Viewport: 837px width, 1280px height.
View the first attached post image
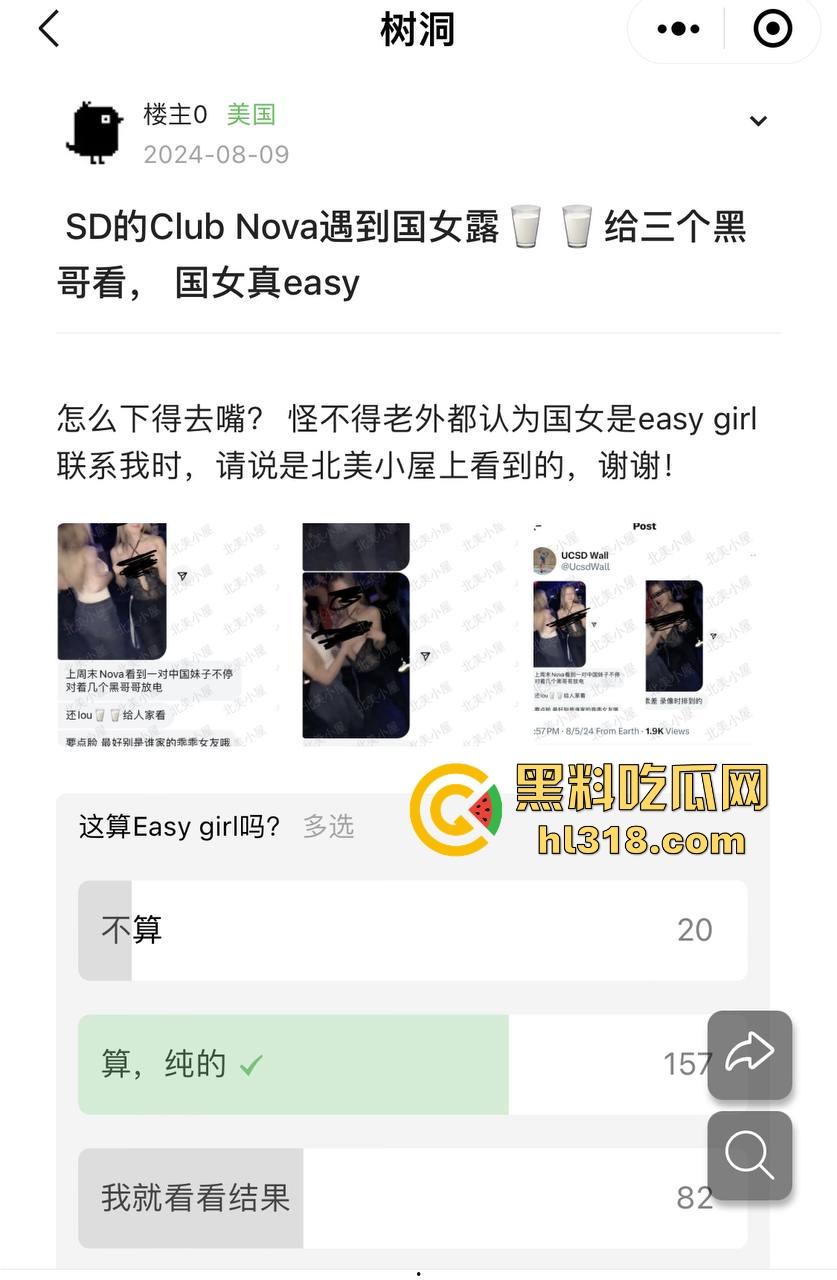pos(166,633)
